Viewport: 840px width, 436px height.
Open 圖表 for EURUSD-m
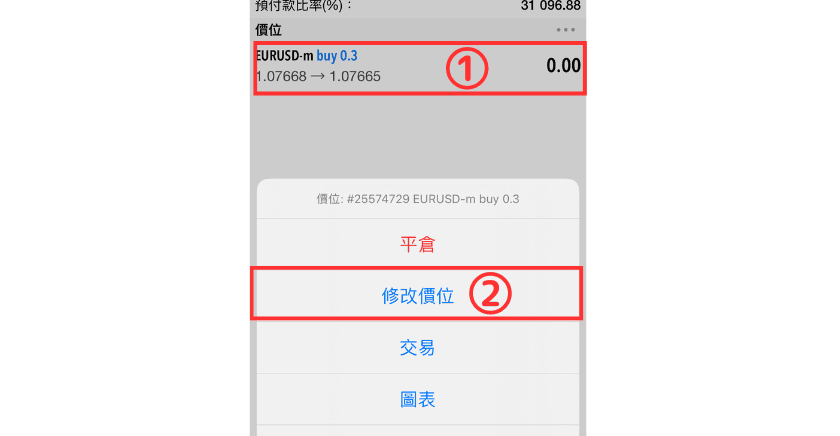point(417,399)
